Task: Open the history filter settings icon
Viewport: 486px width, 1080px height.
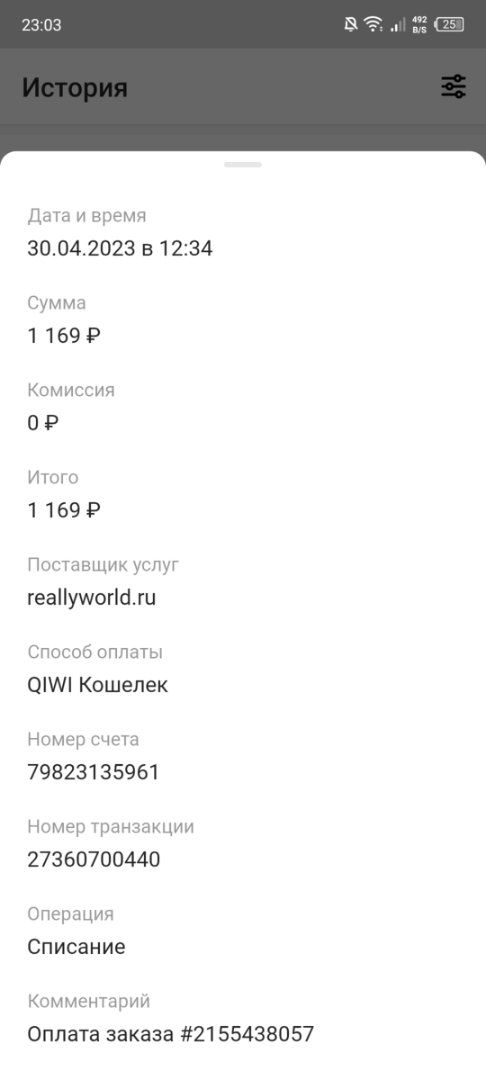Action: [x=454, y=87]
